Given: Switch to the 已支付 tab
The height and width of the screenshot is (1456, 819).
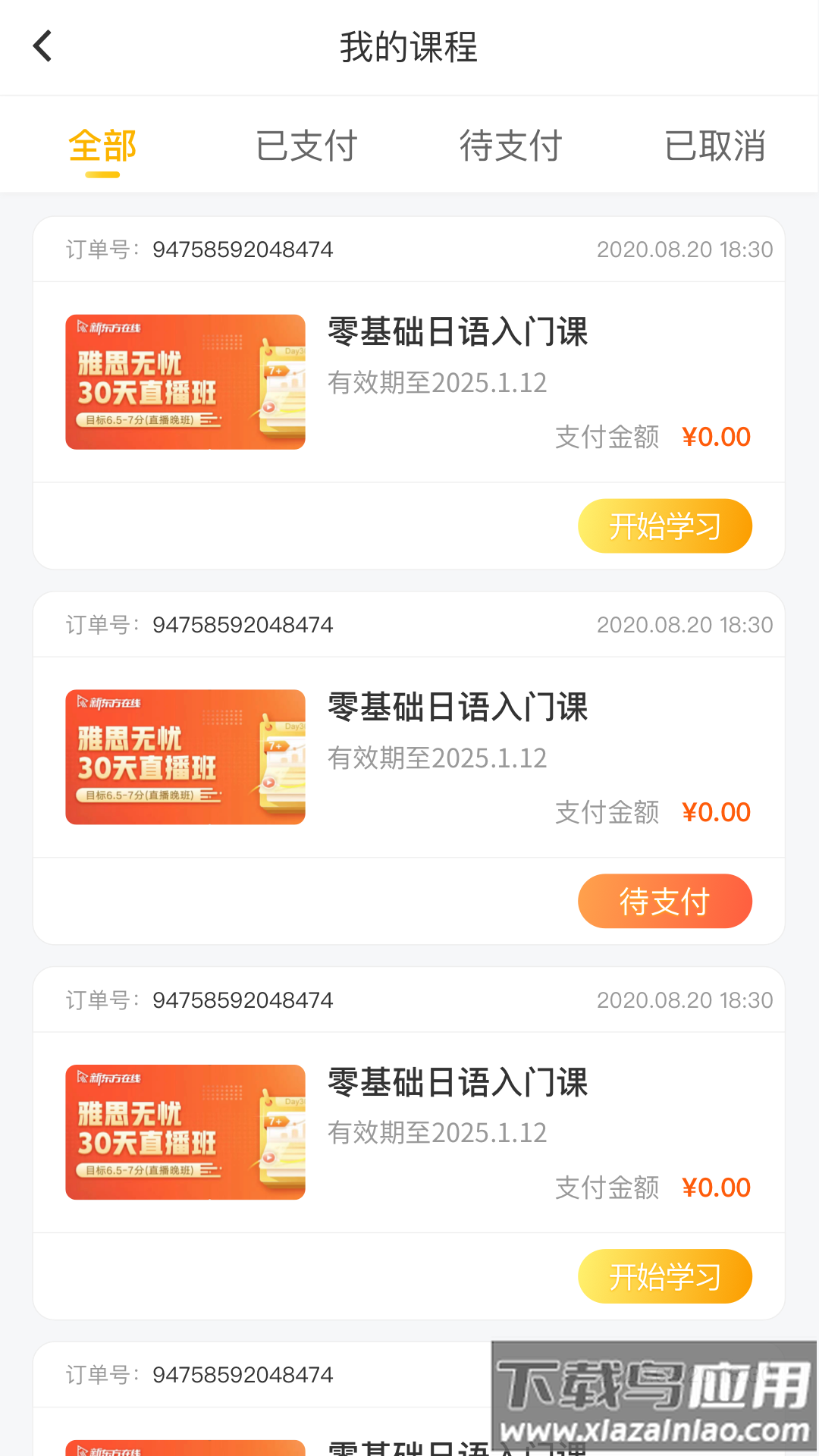Looking at the screenshot, I should pyautogui.click(x=307, y=146).
